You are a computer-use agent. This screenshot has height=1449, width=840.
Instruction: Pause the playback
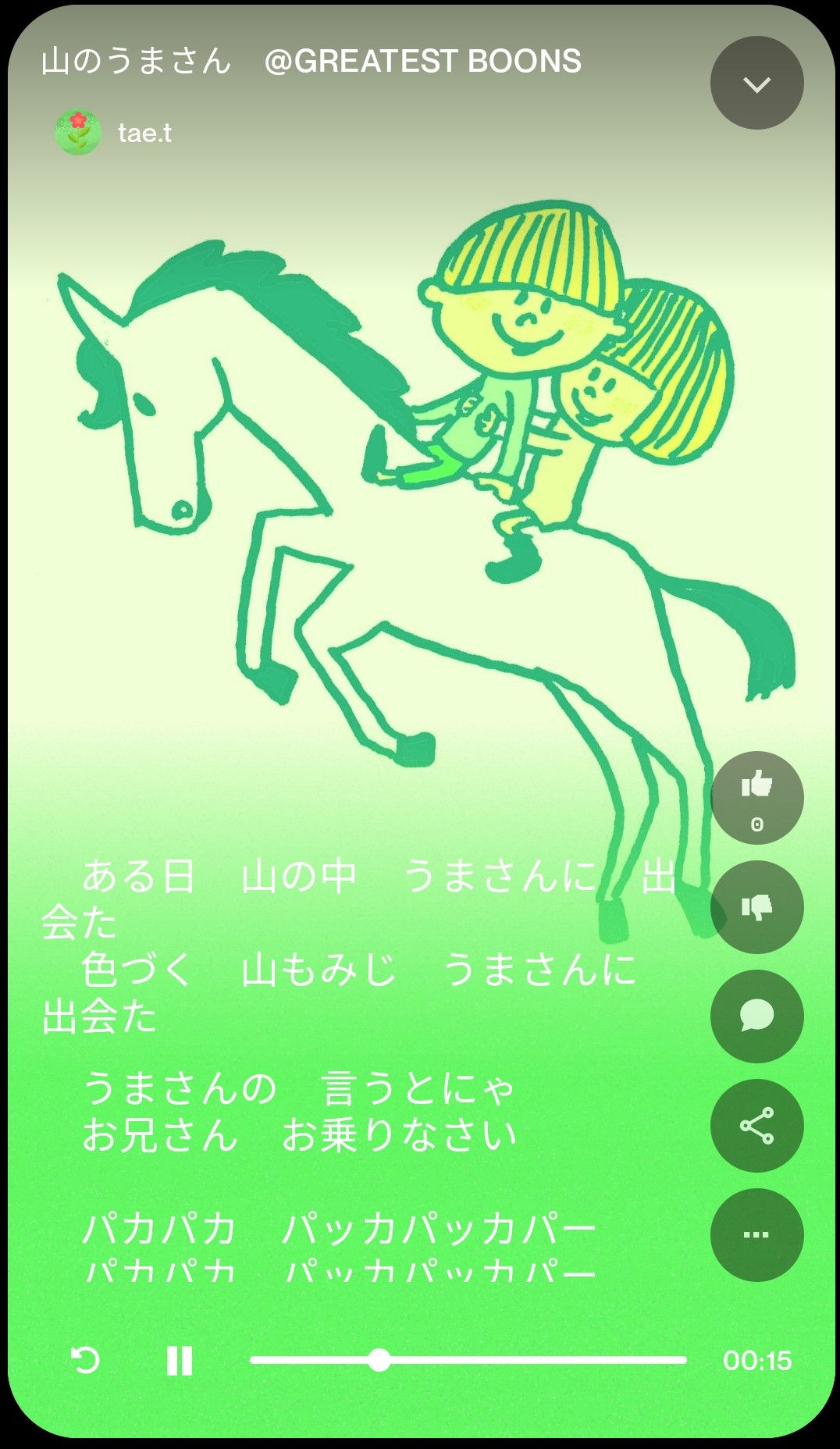[x=180, y=1360]
